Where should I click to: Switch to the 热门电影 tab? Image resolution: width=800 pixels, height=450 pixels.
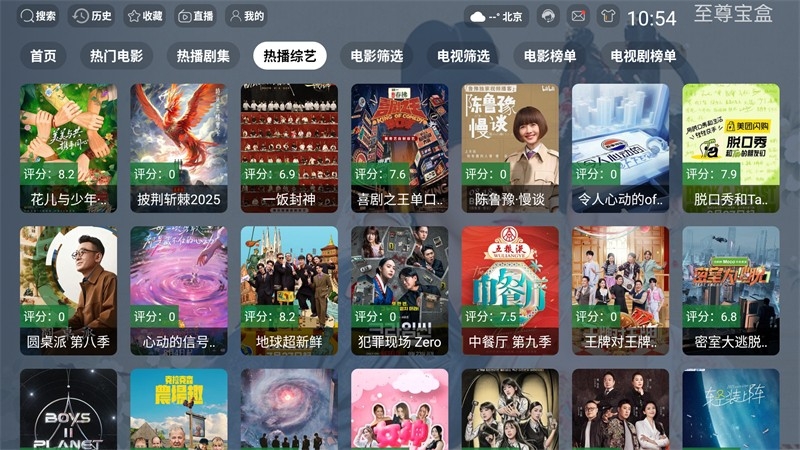116,55
